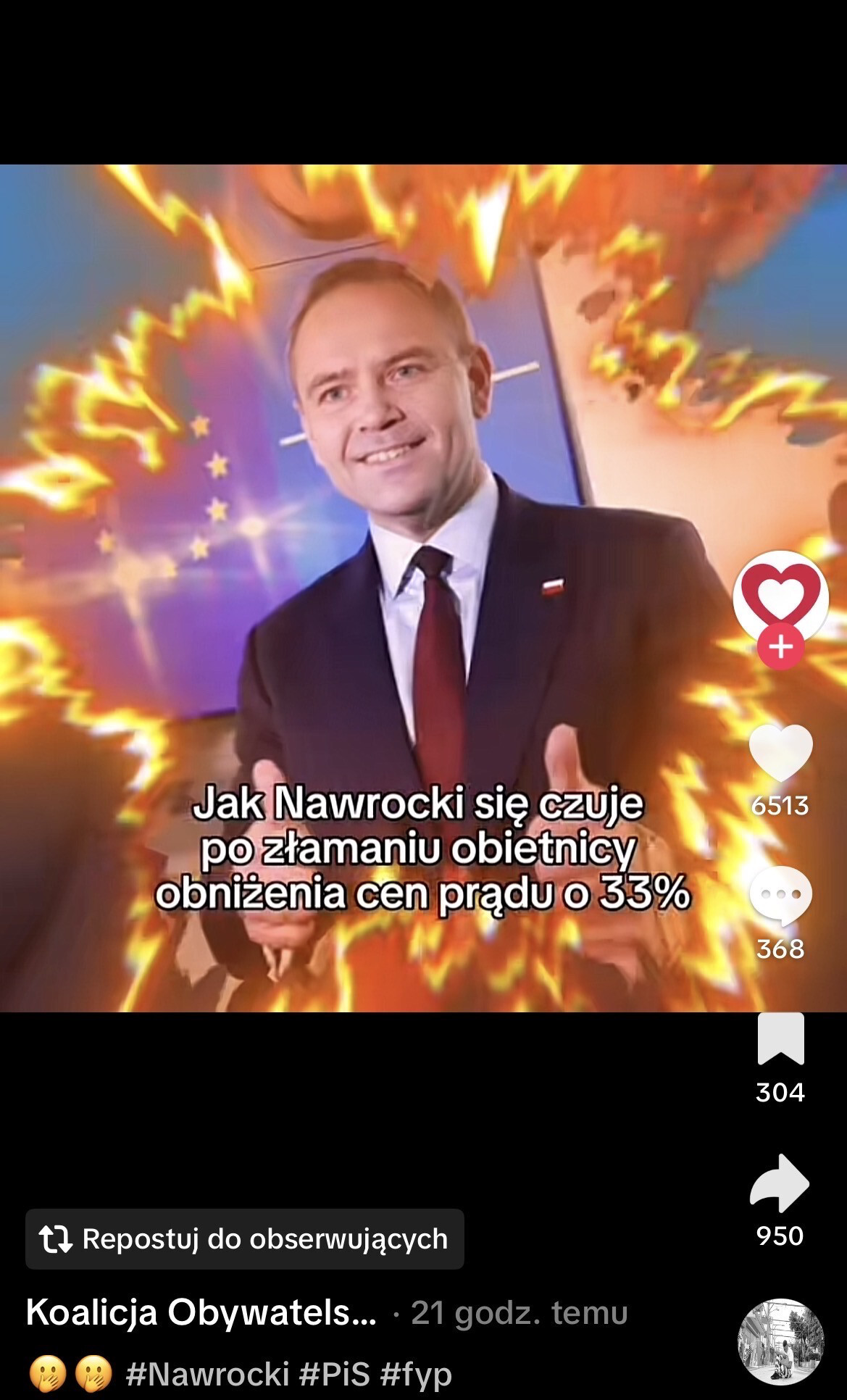Image resolution: width=847 pixels, height=1400 pixels.
Task: Open the #PiS hashtag
Action: pyautogui.click(x=334, y=1373)
